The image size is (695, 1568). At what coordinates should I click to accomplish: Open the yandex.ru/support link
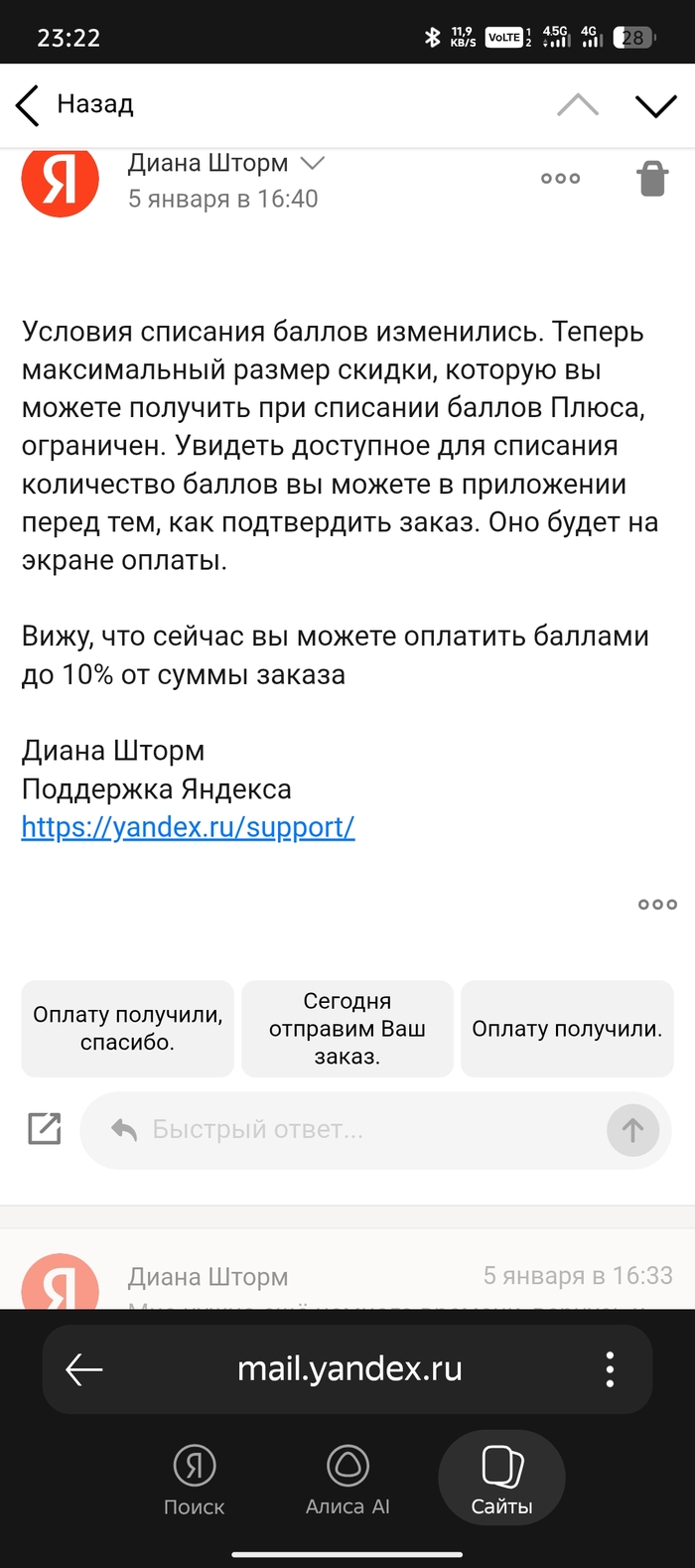tap(188, 826)
